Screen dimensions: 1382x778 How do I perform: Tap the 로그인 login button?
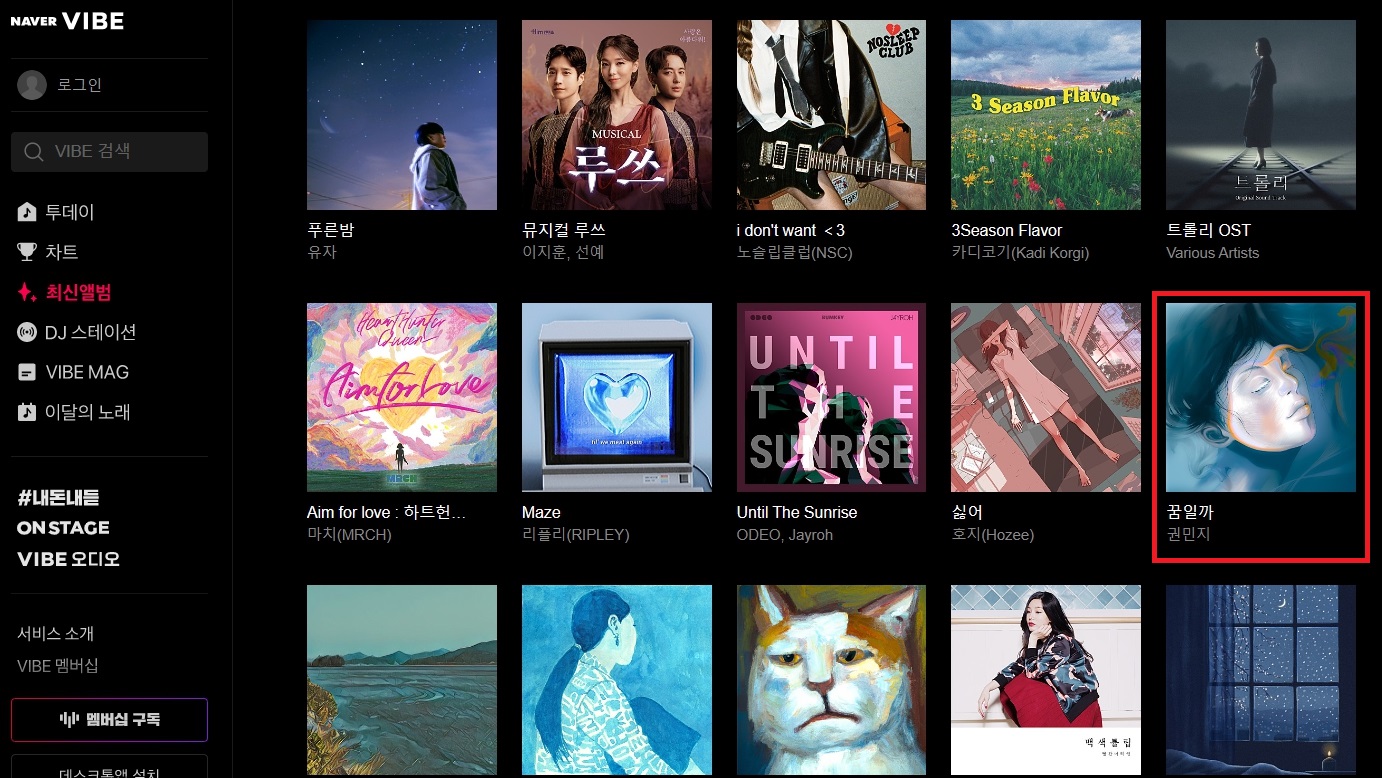[x=78, y=85]
